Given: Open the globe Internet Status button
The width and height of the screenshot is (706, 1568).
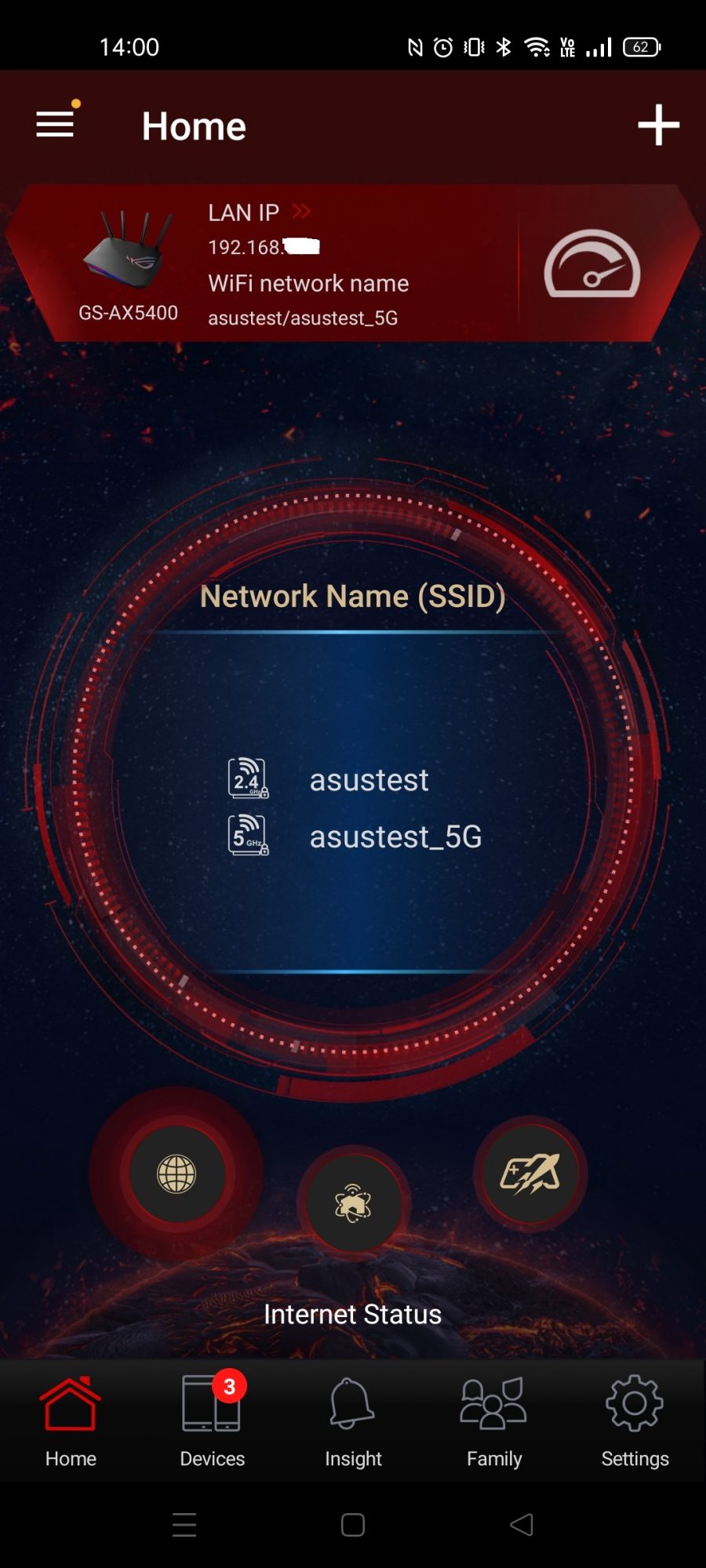Looking at the screenshot, I should tap(177, 1174).
